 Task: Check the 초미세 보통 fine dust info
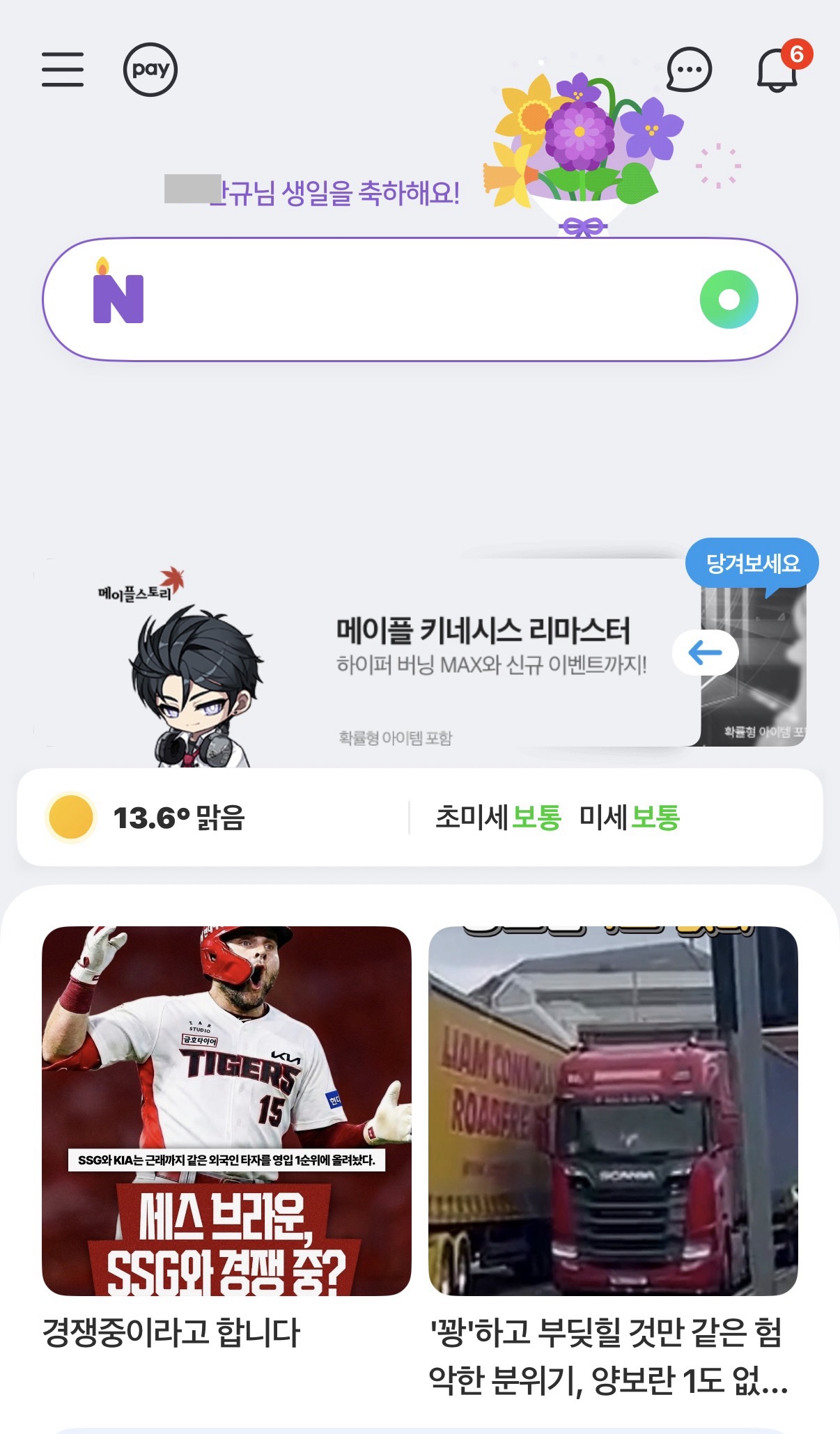point(498,818)
